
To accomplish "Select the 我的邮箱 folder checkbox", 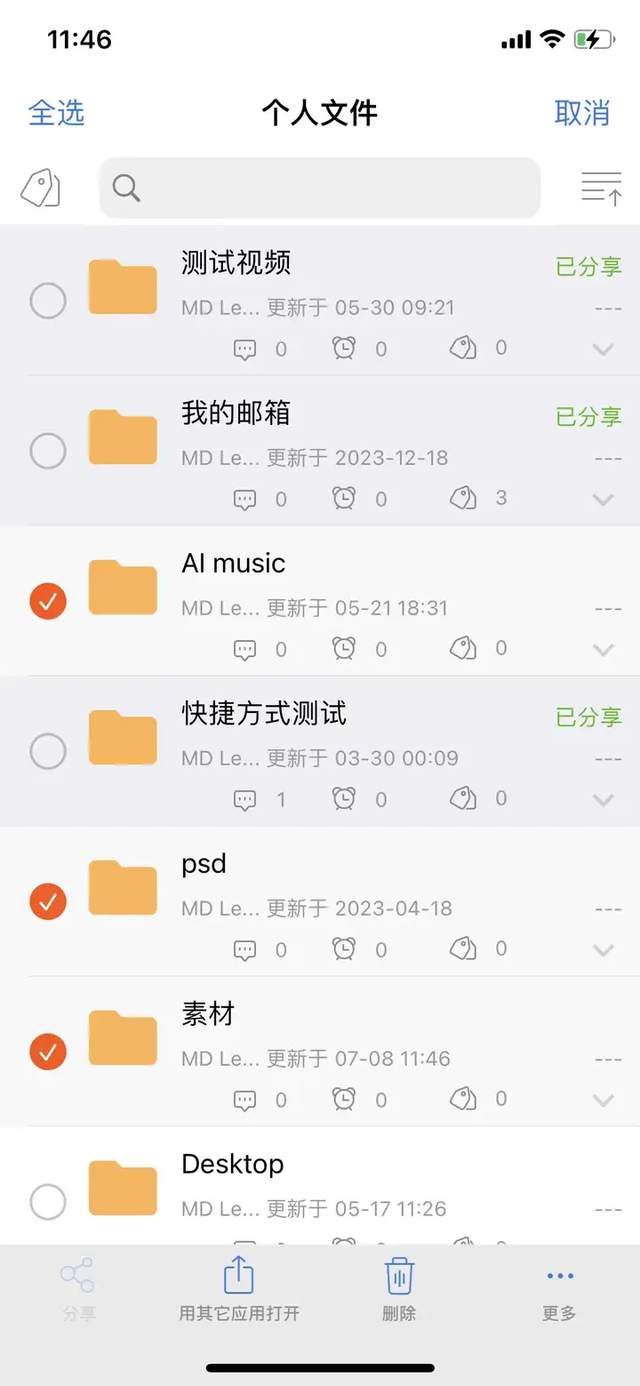I will click(x=48, y=451).
